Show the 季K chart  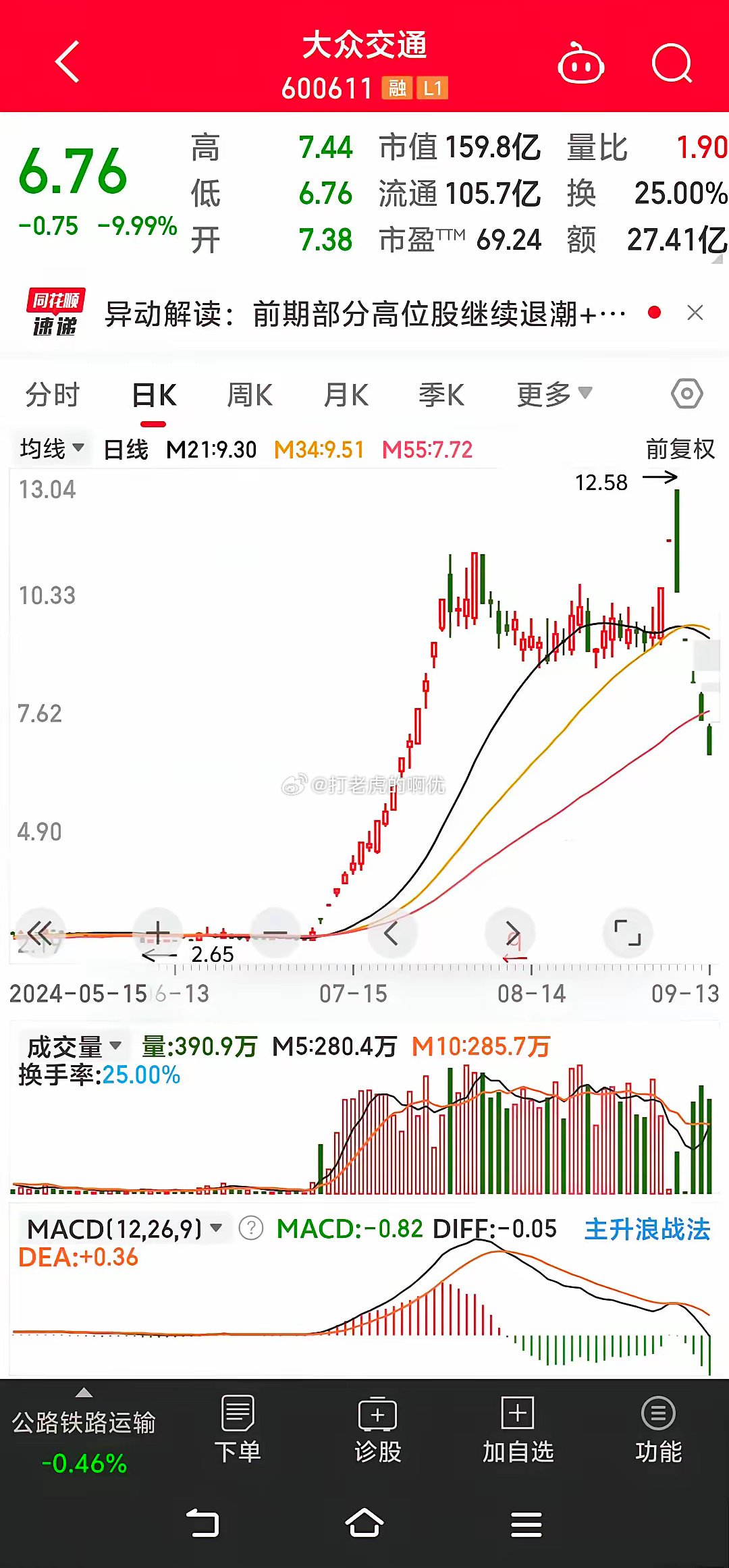click(x=441, y=395)
